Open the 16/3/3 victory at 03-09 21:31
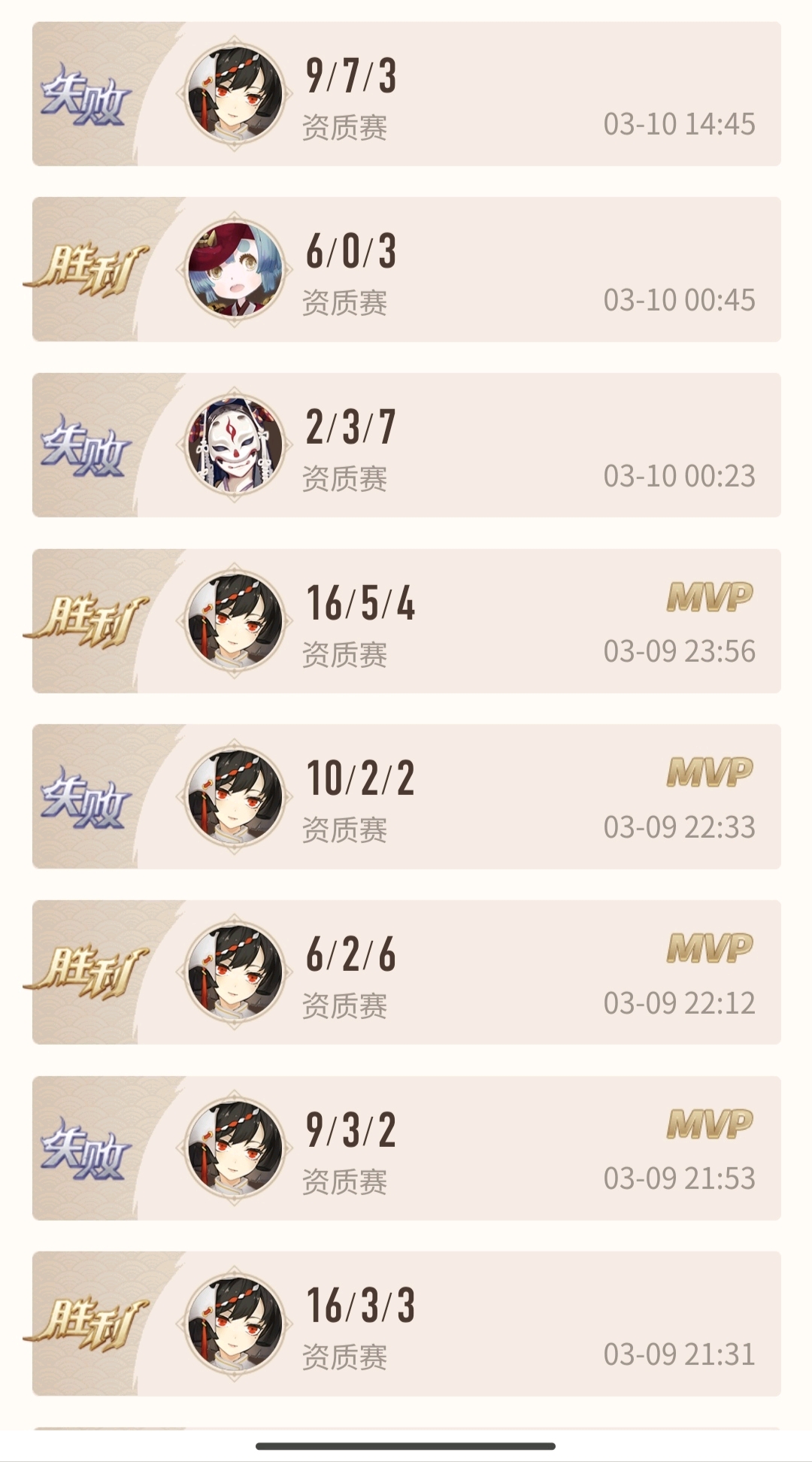 (x=406, y=1324)
